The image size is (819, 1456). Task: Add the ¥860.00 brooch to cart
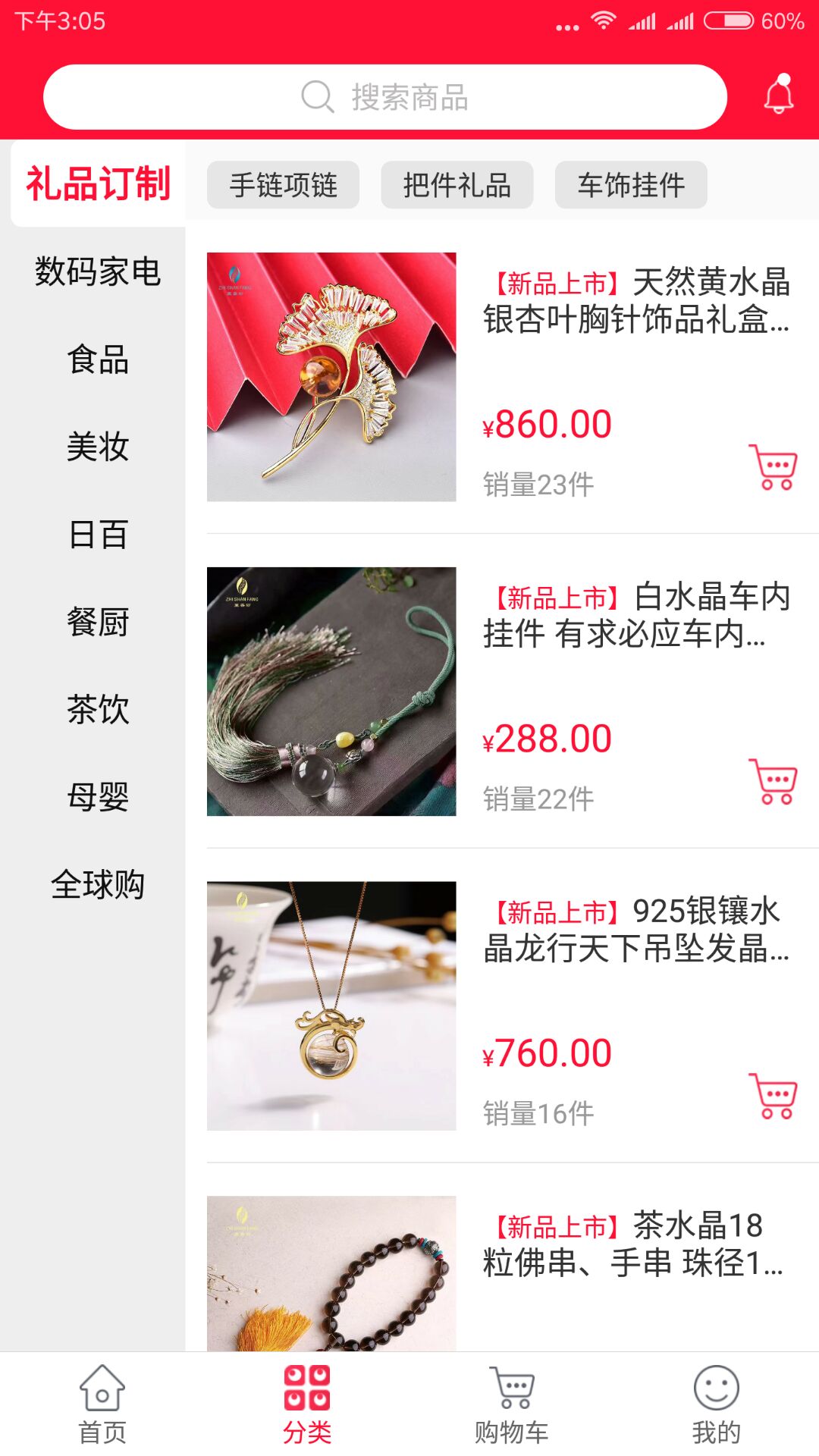tap(775, 466)
